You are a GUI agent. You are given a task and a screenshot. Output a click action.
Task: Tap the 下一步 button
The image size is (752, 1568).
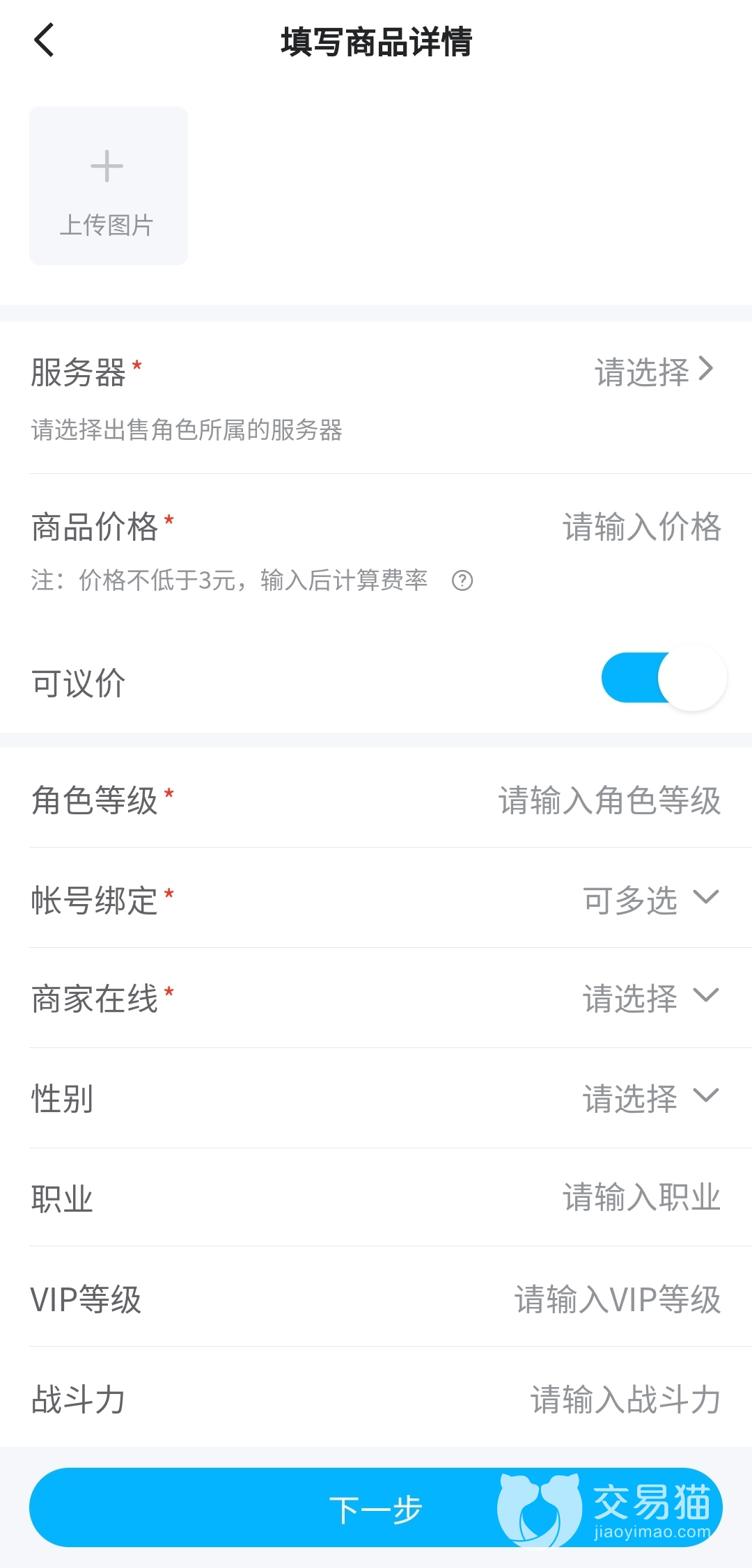pyautogui.click(x=376, y=1508)
